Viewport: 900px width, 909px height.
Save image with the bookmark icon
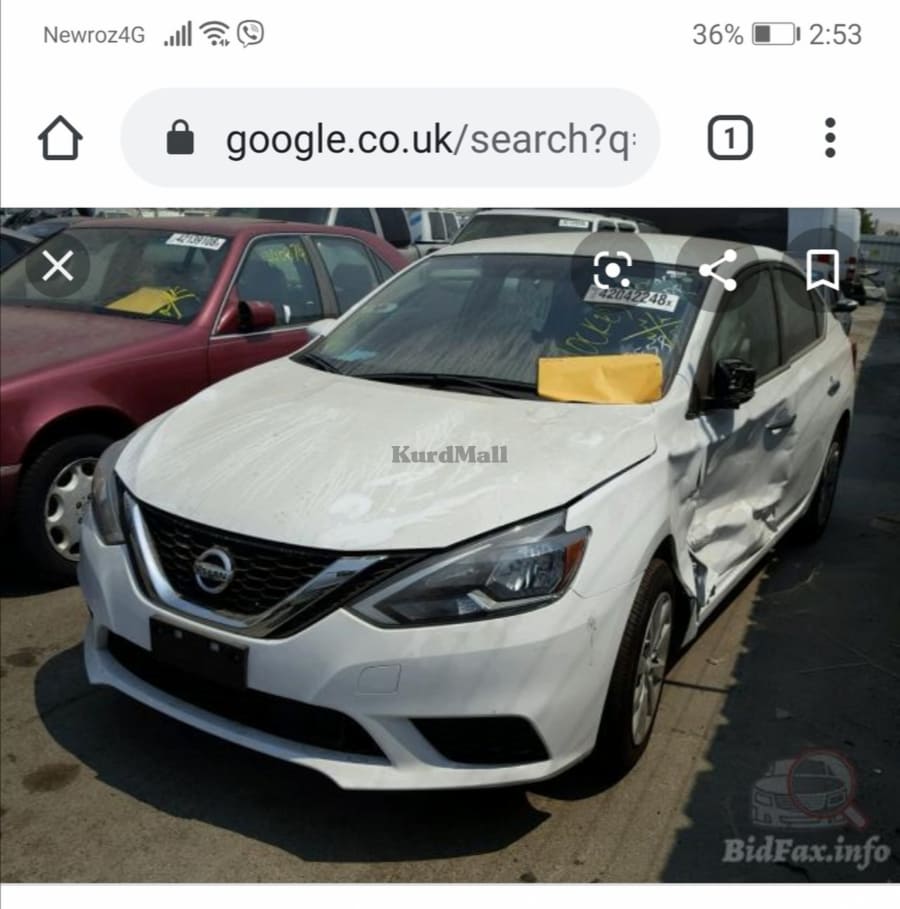click(x=822, y=270)
